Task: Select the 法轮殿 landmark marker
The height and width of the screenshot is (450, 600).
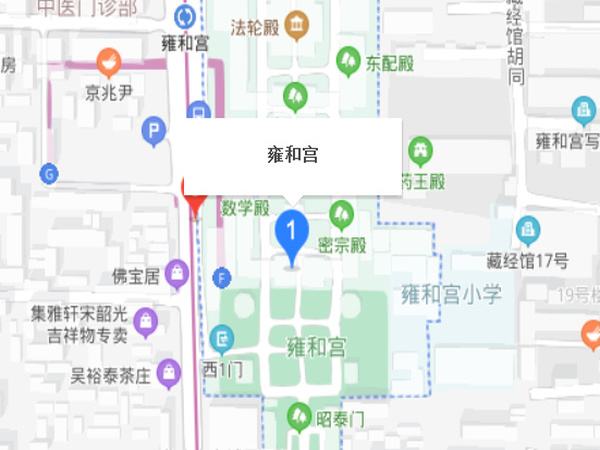Action: [x=295, y=25]
